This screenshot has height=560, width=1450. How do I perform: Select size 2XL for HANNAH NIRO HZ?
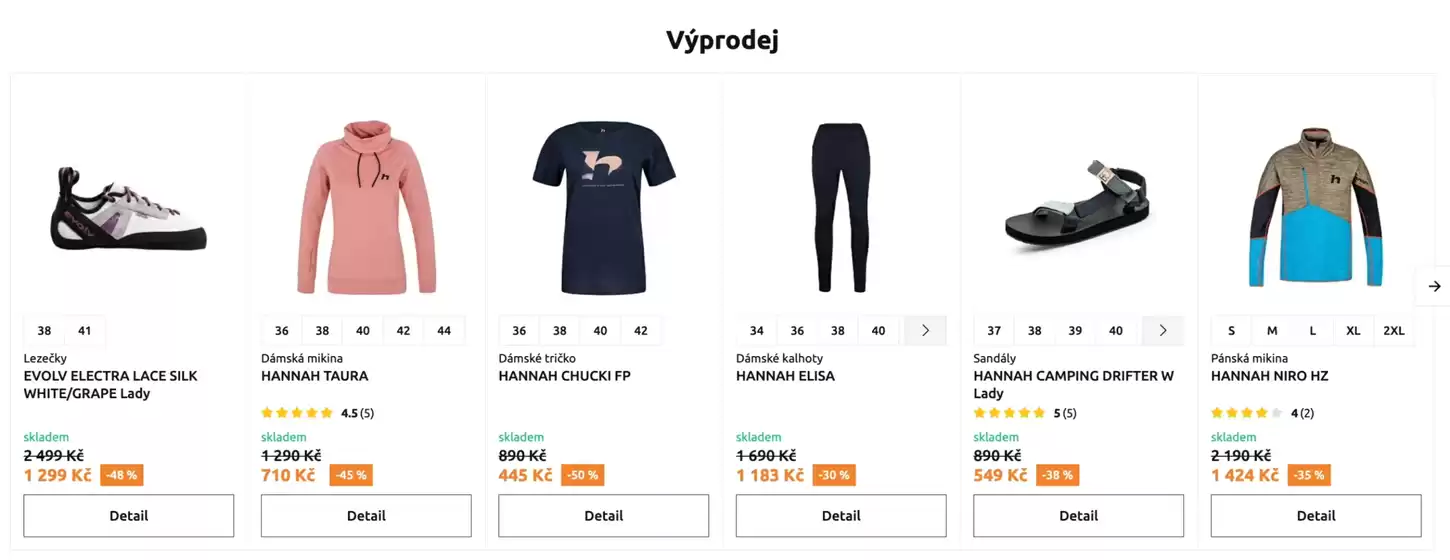point(1394,331)
